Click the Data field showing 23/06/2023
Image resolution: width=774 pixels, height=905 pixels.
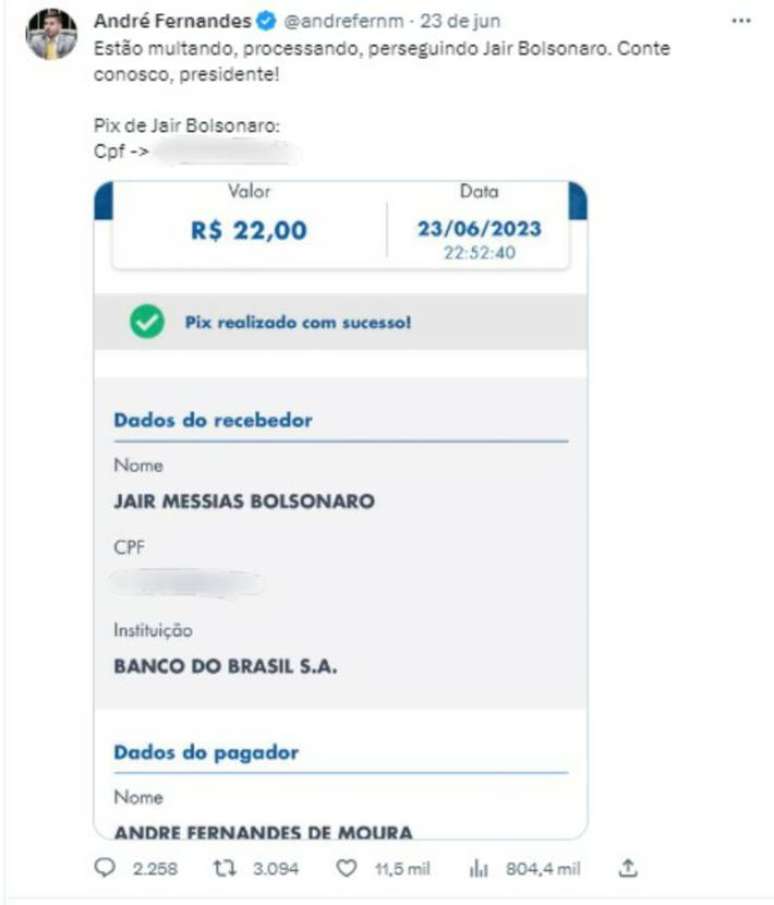[x=480, y=228]
